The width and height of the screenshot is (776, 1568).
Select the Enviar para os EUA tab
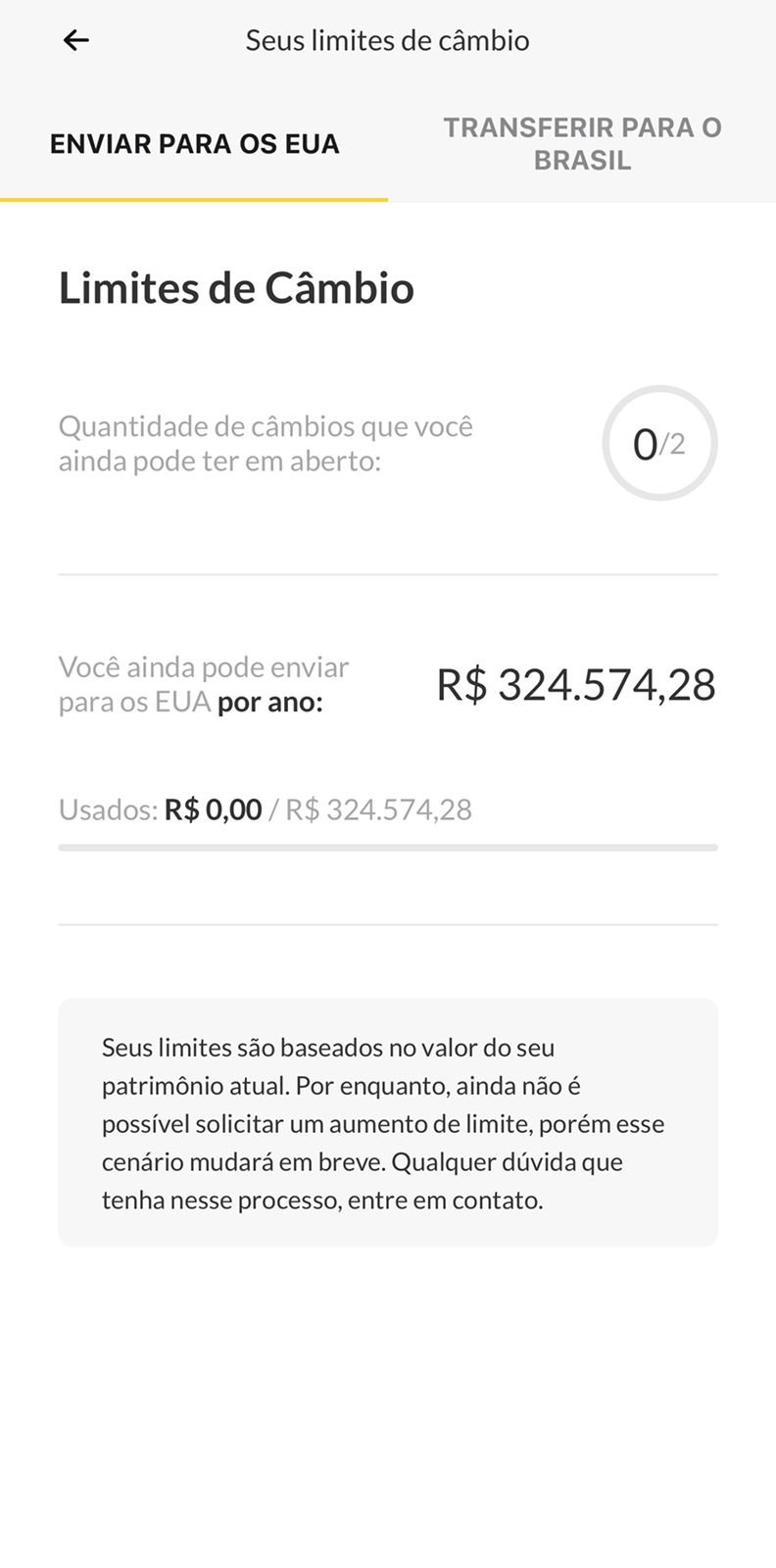[194, 144]
